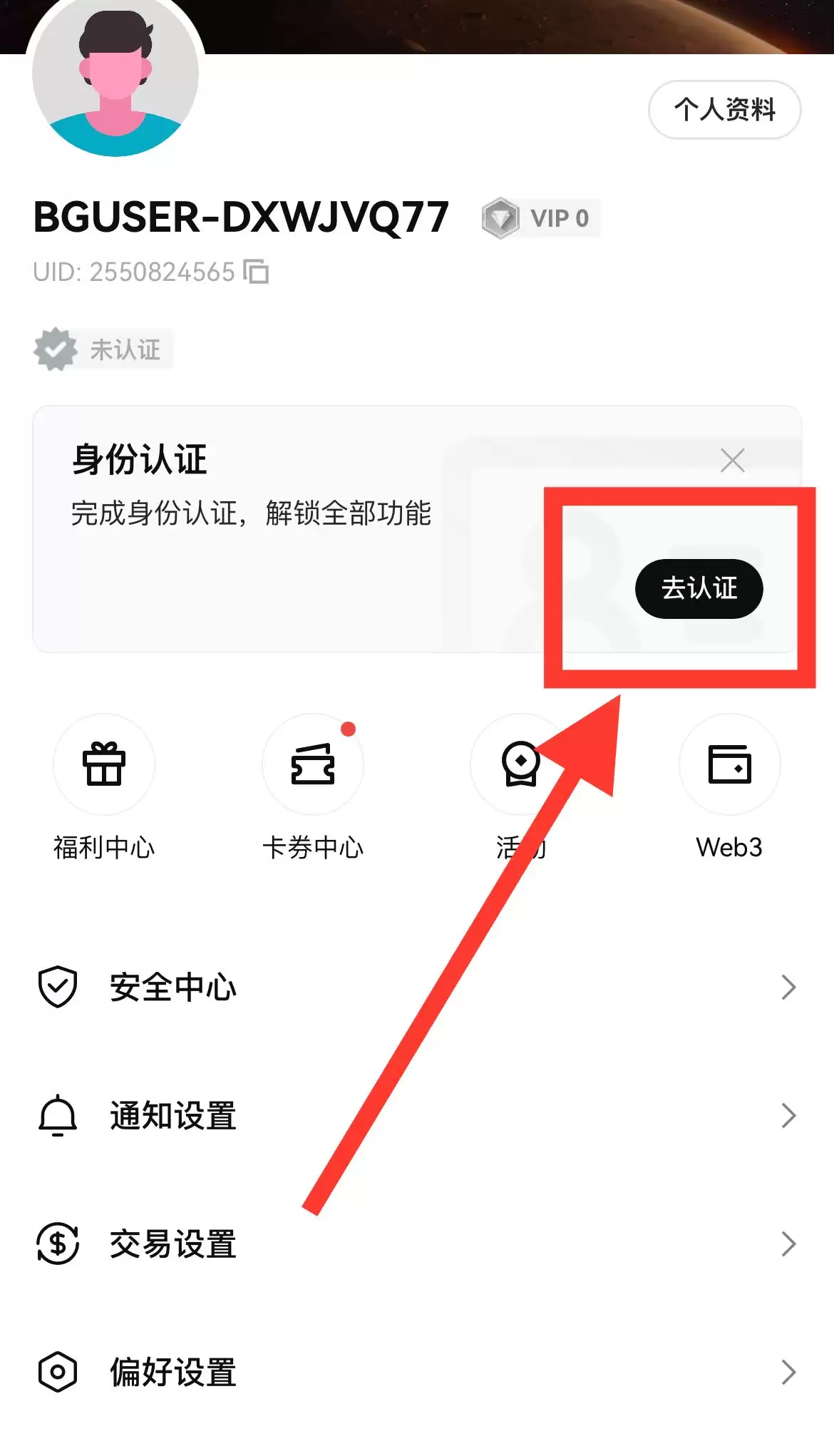Open the 福利中心 gift icon
This screenshot has width=834, height=1456.
pyautogui.click(x=104, y=764)
